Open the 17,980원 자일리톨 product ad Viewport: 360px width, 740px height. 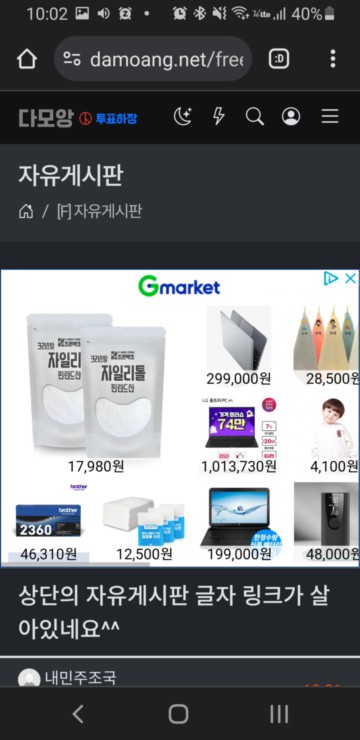click(96, 394)
